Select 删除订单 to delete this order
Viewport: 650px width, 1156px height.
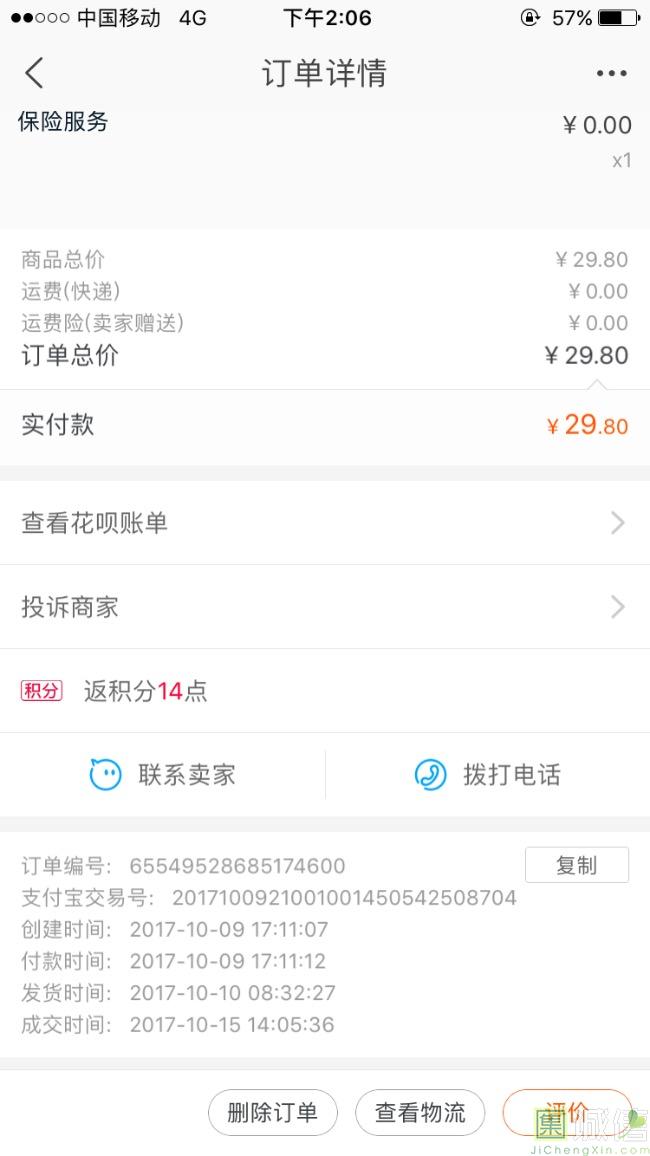point(272,1112)
